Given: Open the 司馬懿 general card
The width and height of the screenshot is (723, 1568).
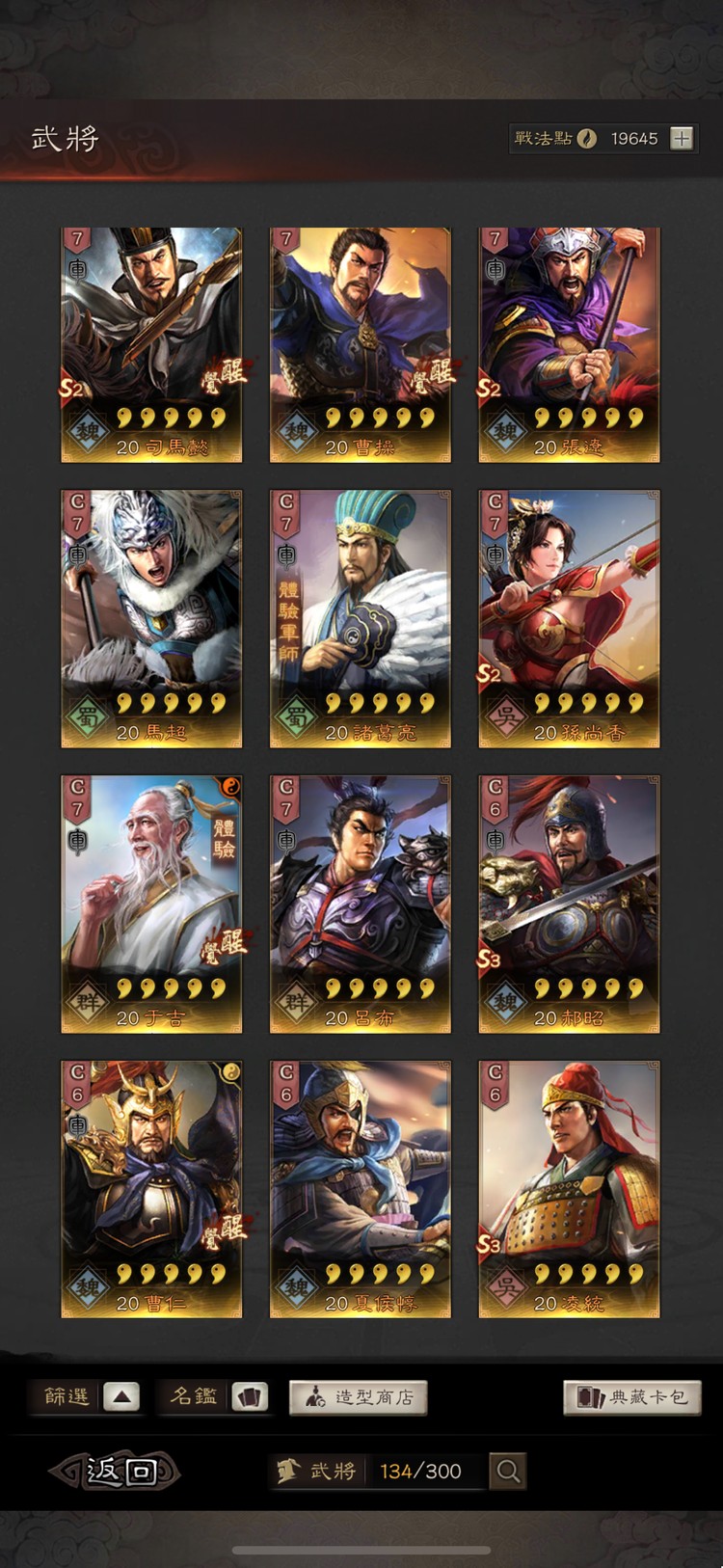Looking at the screenshot, I should [x=151, y=344].
